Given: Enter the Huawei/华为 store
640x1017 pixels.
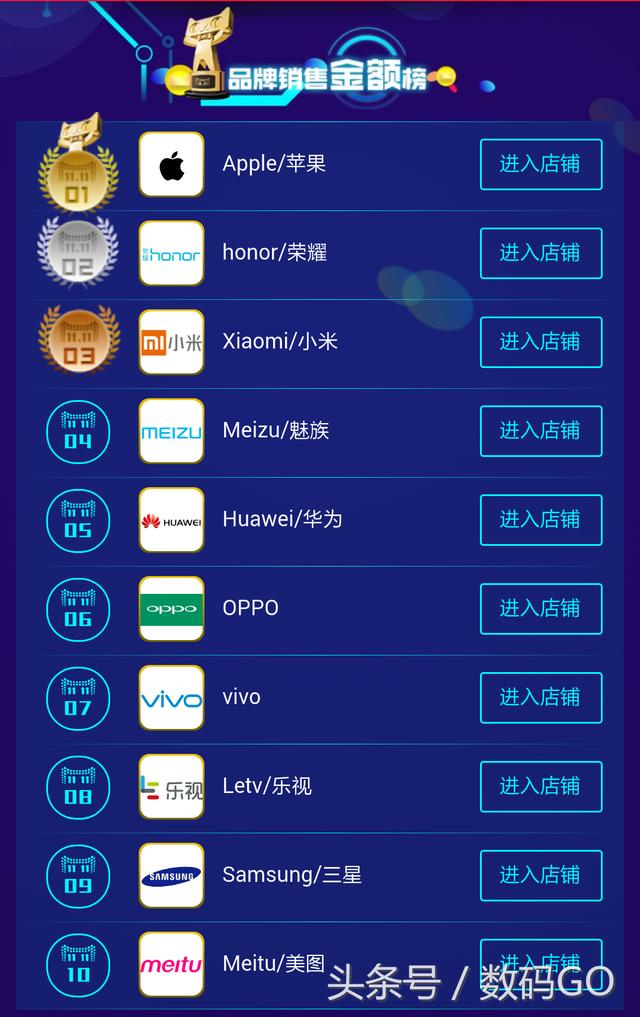Looking at the screenshot, I should [541, 520].
